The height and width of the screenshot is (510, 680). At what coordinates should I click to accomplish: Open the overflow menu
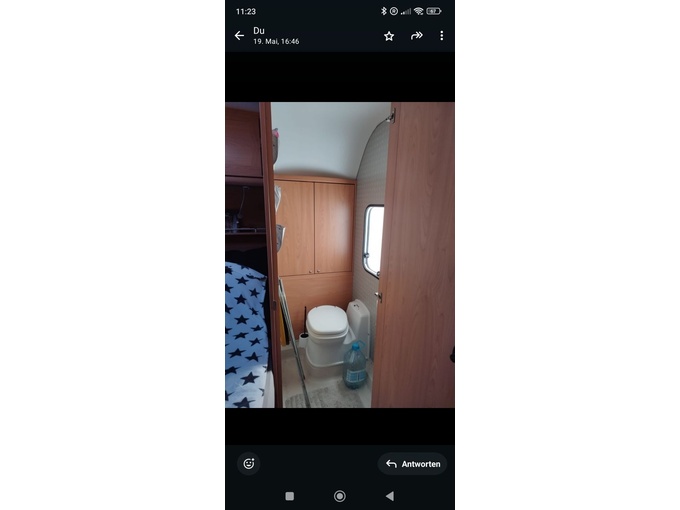pyautogui.click(x=441, y=36)
